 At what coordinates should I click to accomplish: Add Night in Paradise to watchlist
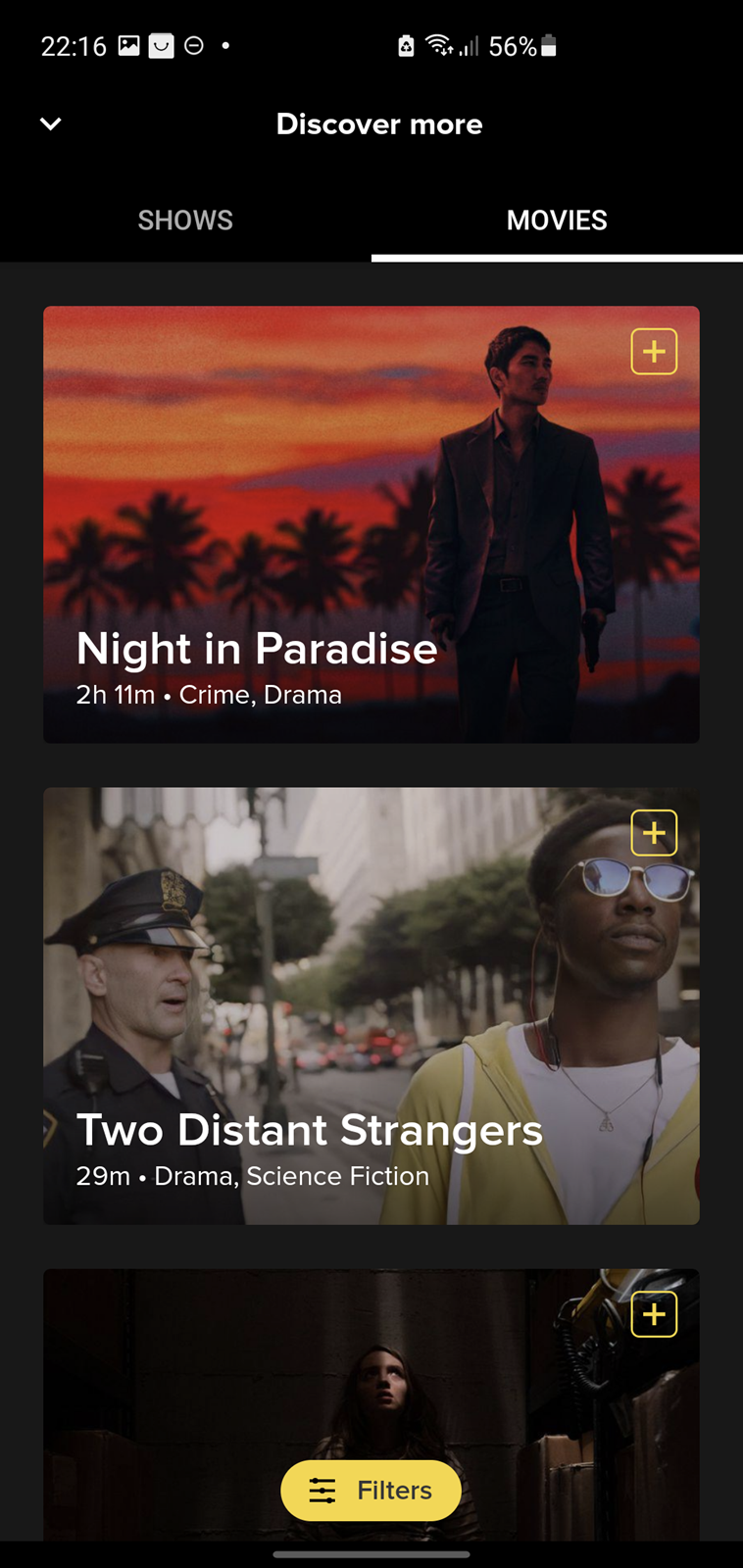[654, 351]
